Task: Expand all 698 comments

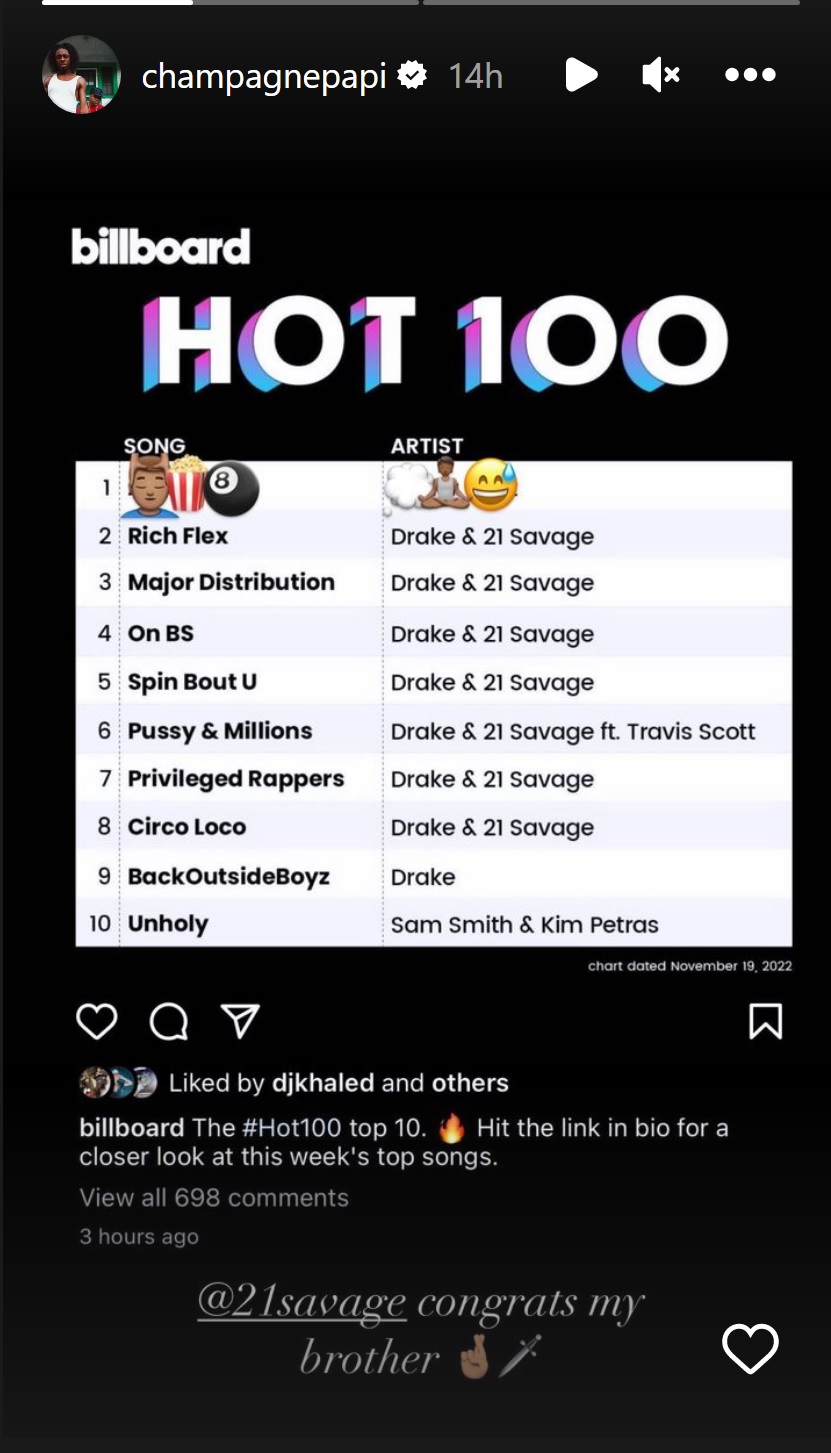Action: tap(213, 1197)
